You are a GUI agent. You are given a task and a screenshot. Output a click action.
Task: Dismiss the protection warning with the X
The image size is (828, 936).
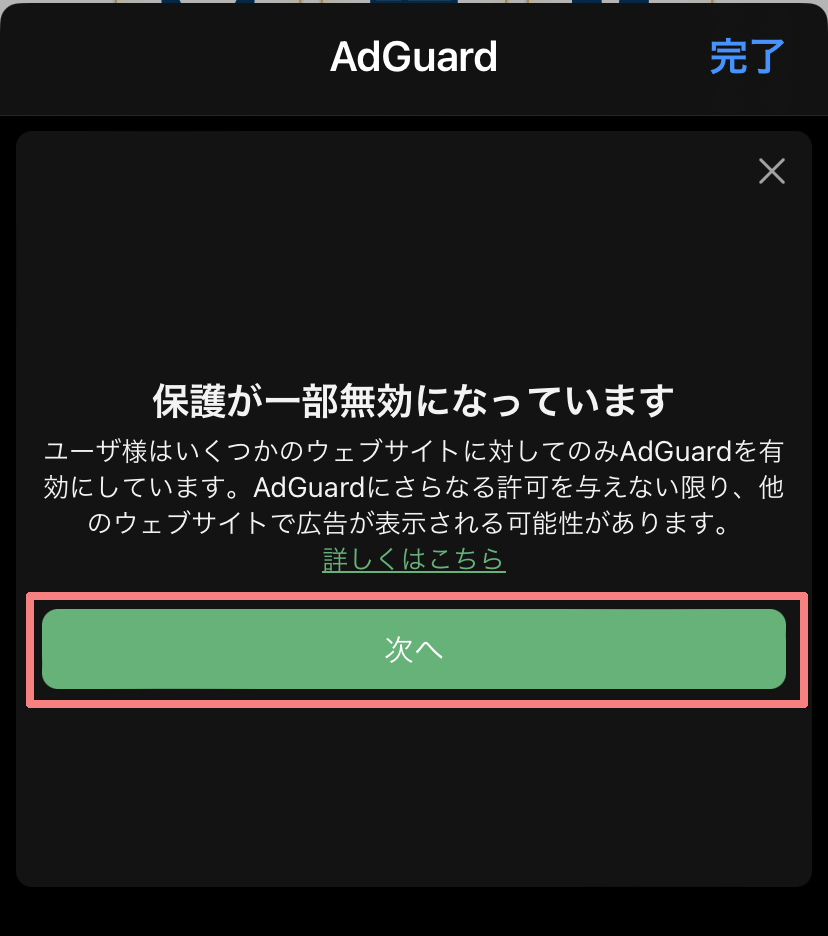[x=771, y=172]
